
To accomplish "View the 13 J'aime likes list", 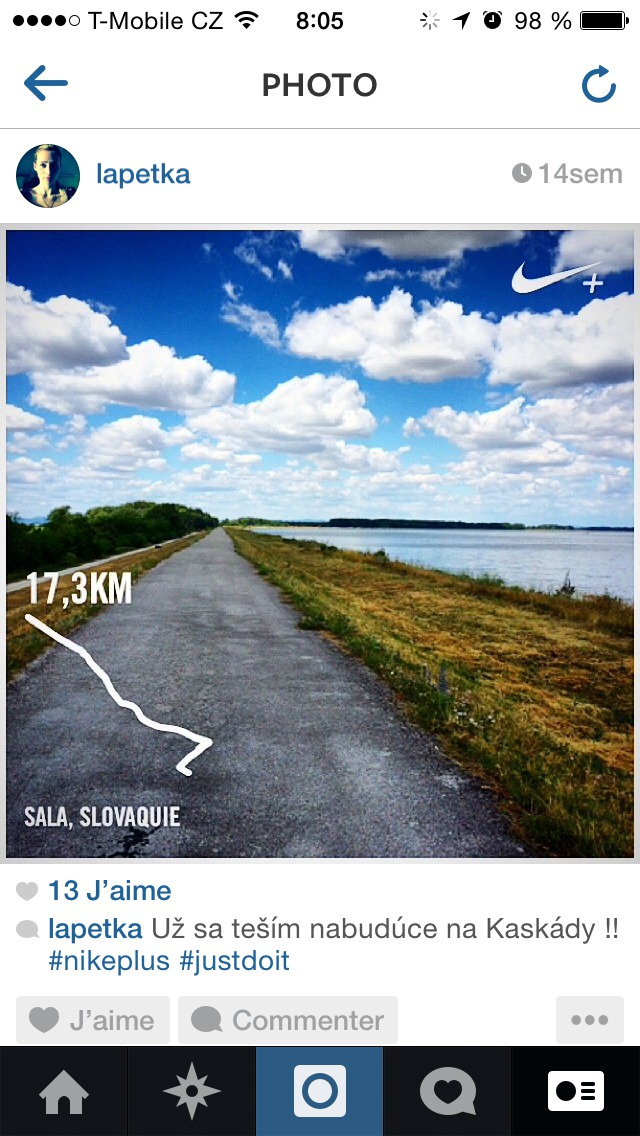I will (109, 891).
